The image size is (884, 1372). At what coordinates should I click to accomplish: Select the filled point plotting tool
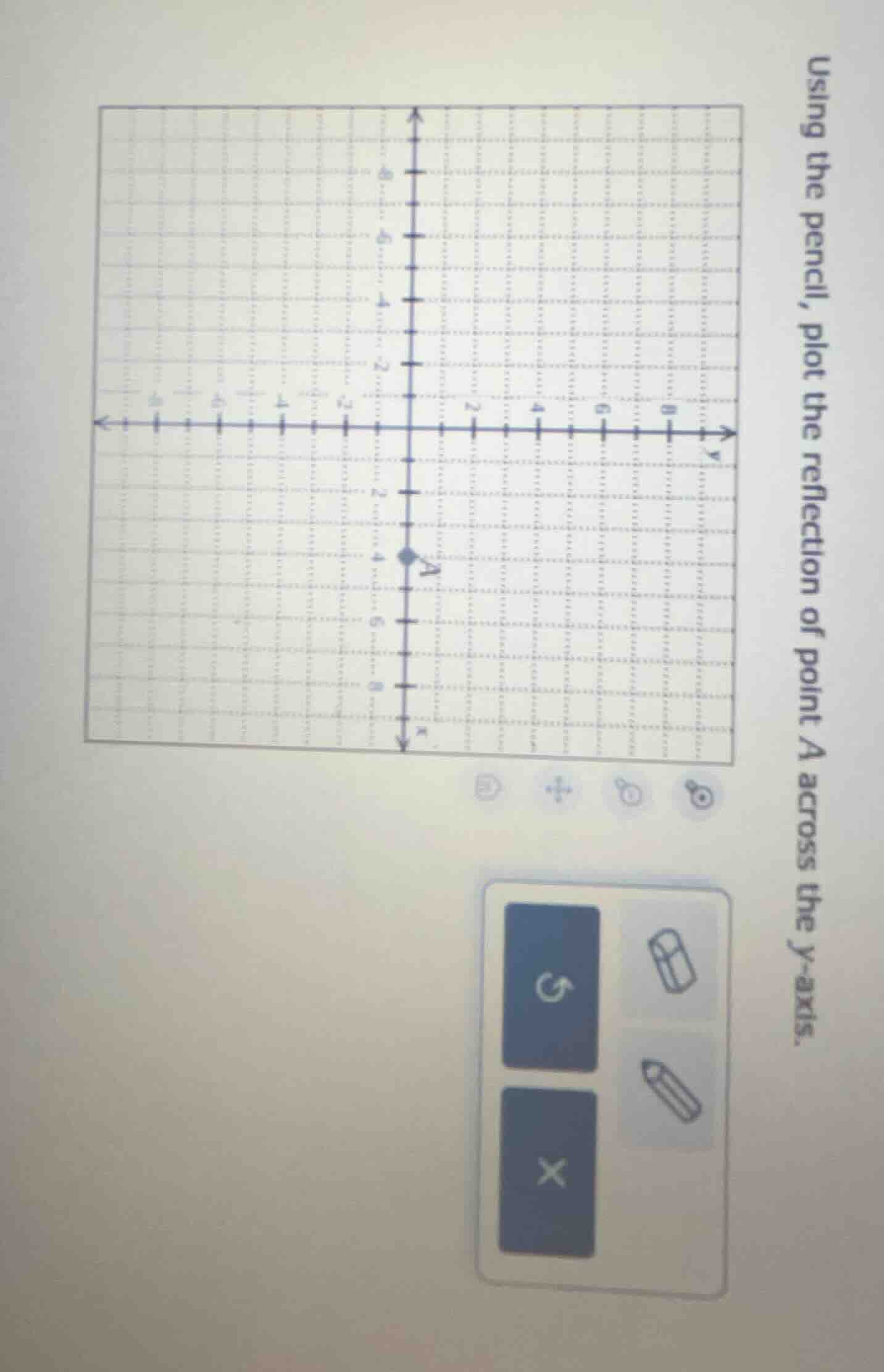pos(702,797)
